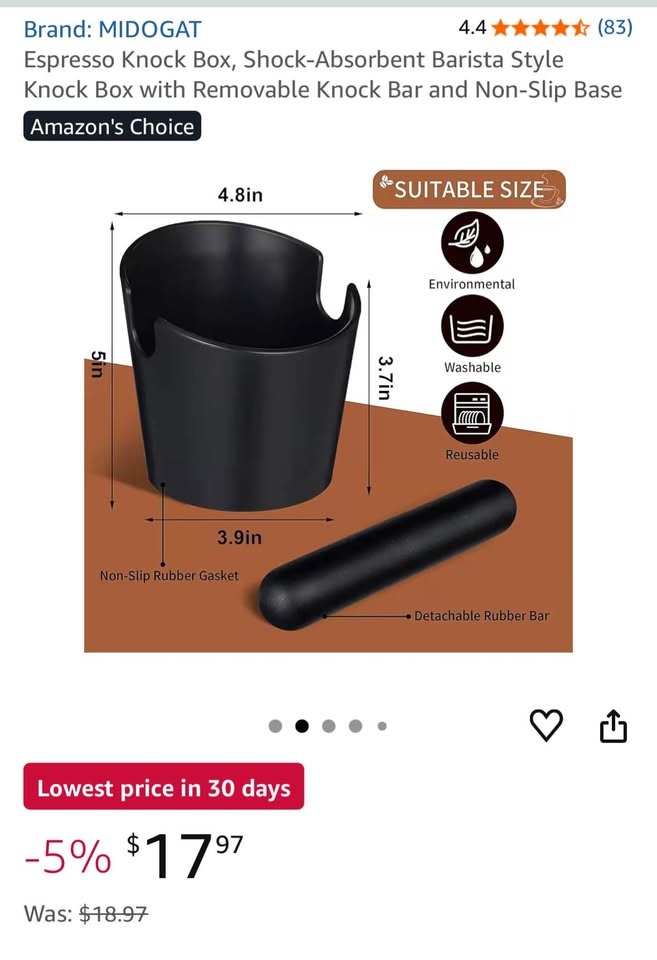Open the knock box product image
The image size is (657, 960).
328,408
